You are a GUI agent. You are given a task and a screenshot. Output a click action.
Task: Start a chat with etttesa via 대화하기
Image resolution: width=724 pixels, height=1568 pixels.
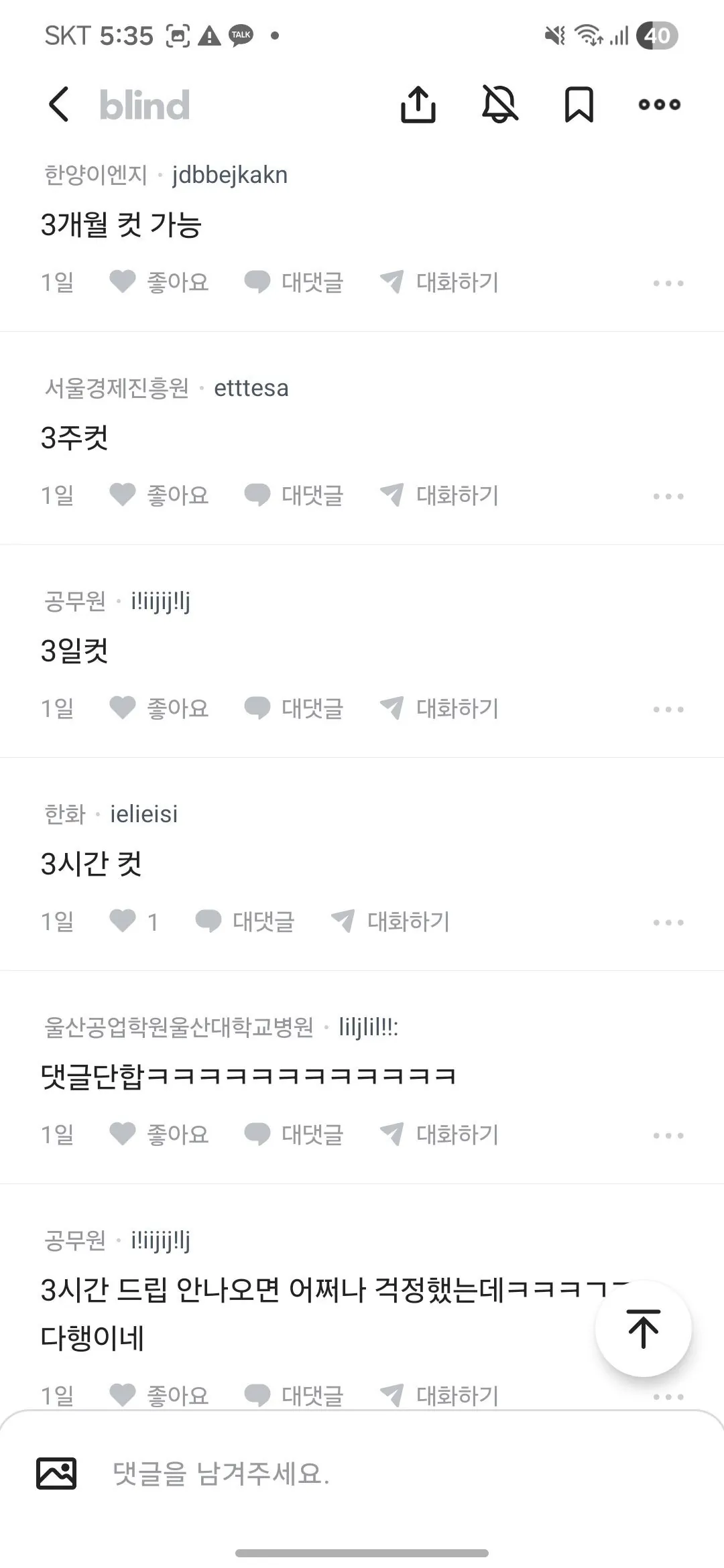point(458,495)
